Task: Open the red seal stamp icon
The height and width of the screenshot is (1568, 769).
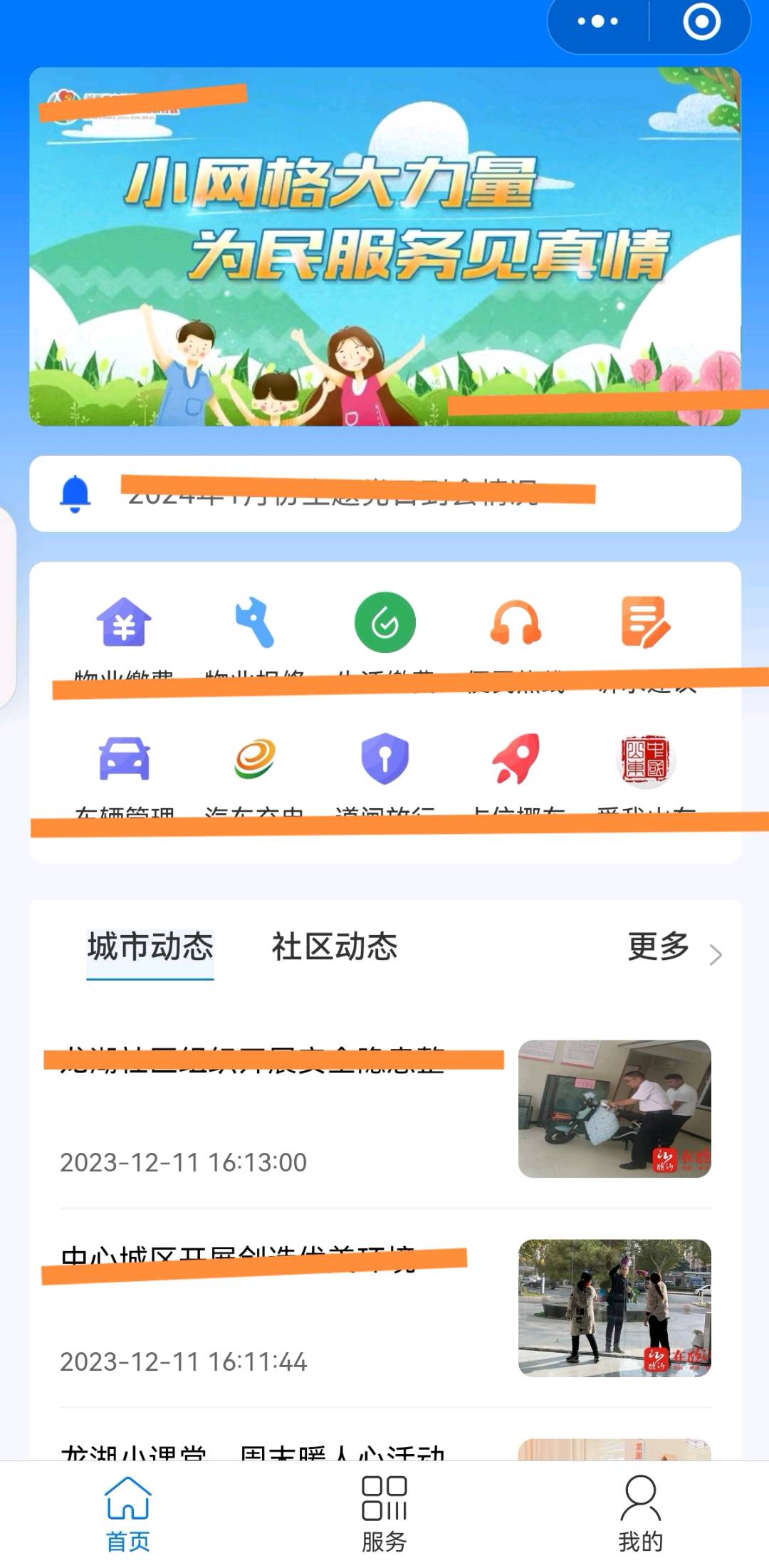Action: [645, 760]
